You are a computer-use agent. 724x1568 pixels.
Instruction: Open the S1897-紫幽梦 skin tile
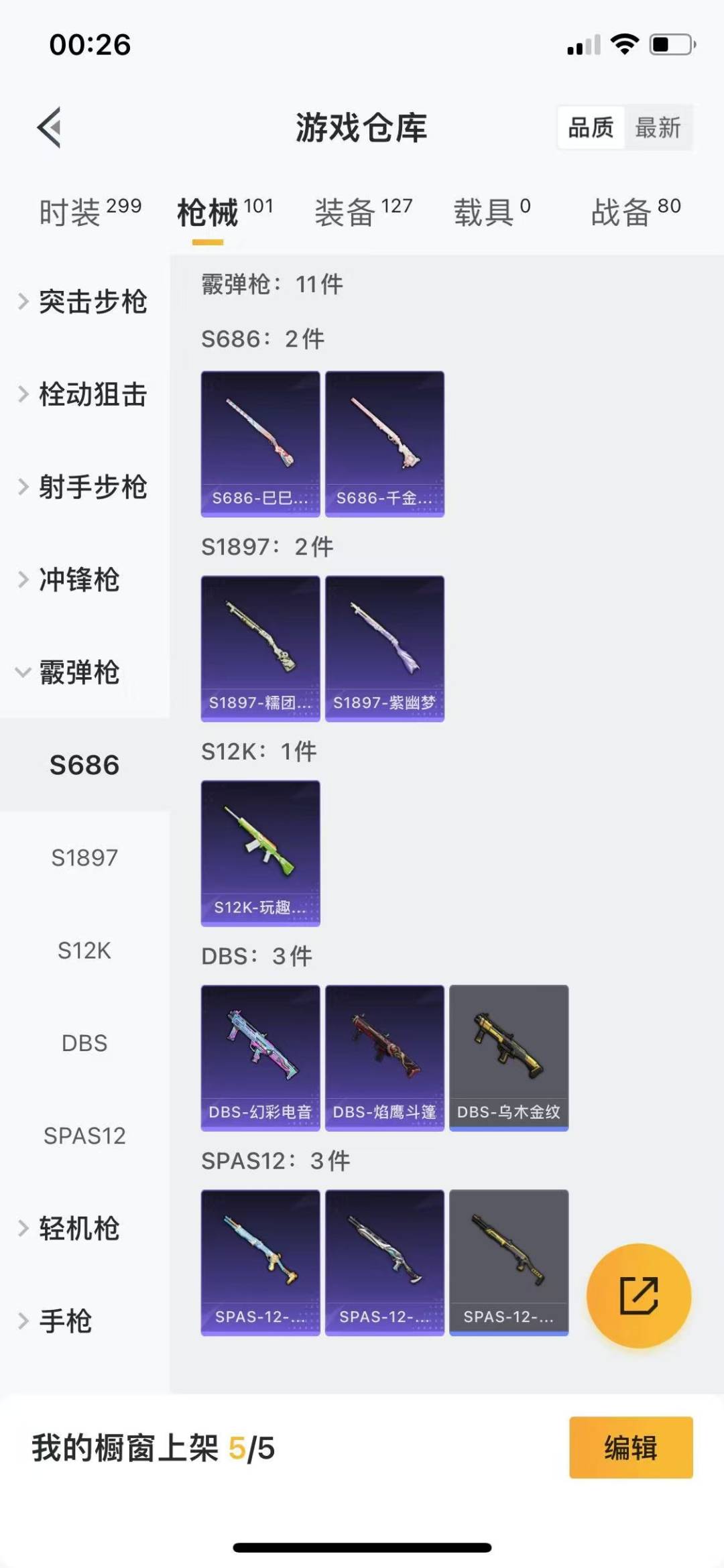click(x=384, y=648)
